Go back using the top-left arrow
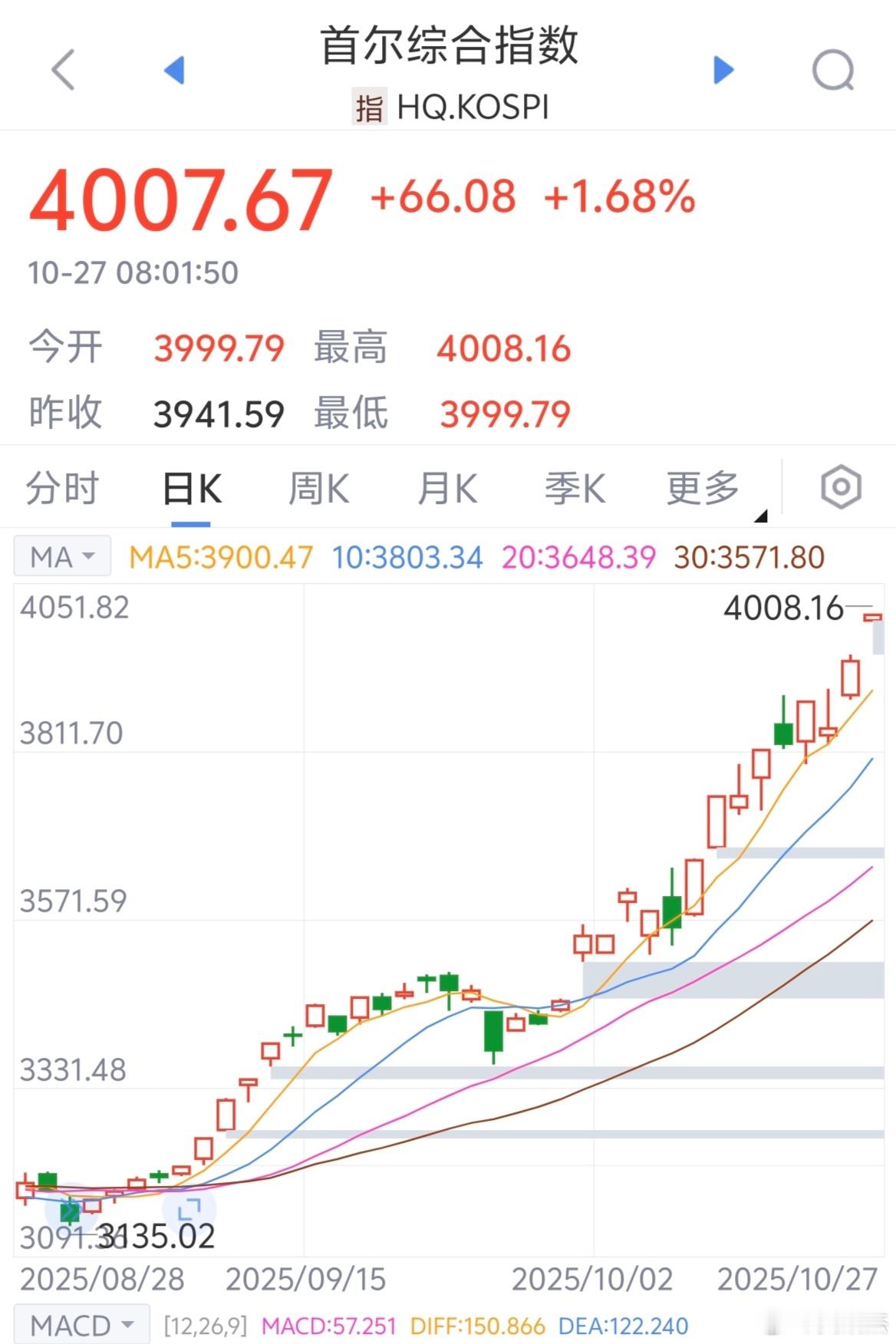This screenshot has height=1344, width=896. (x=63, y=70)
